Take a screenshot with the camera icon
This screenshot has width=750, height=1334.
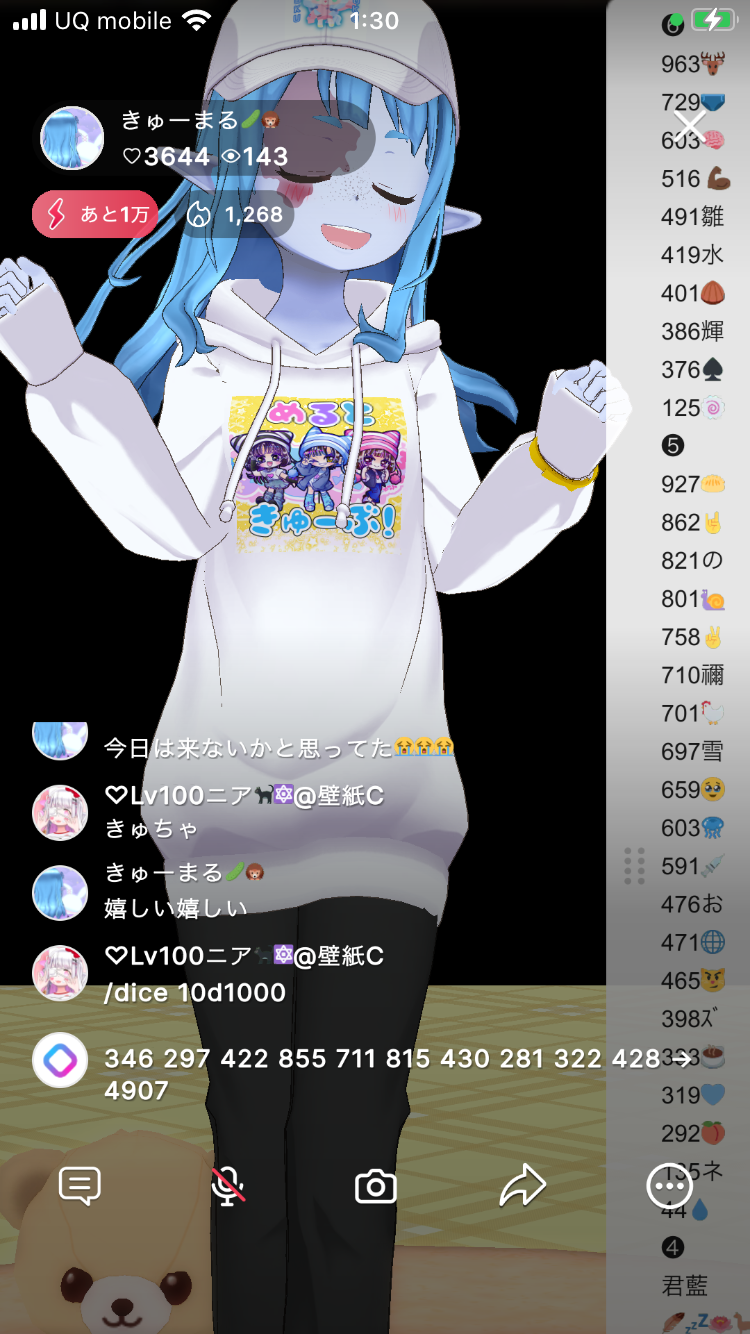[x=376, y=1187]
